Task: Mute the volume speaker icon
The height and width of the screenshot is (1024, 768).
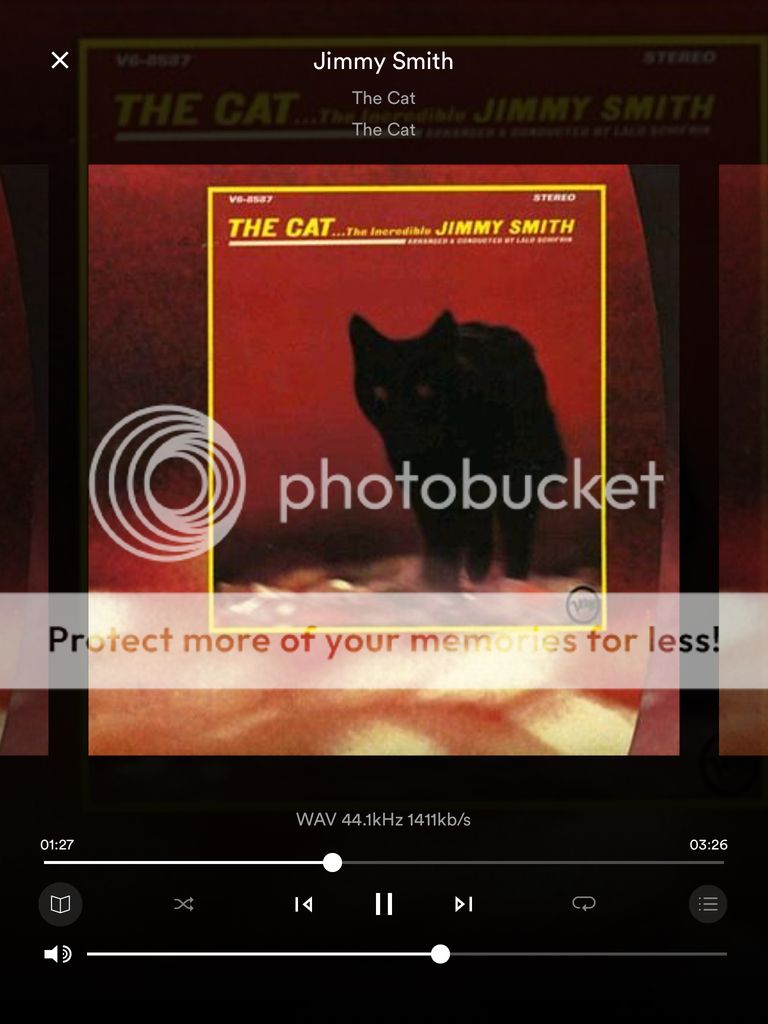Action: (58, 954)
